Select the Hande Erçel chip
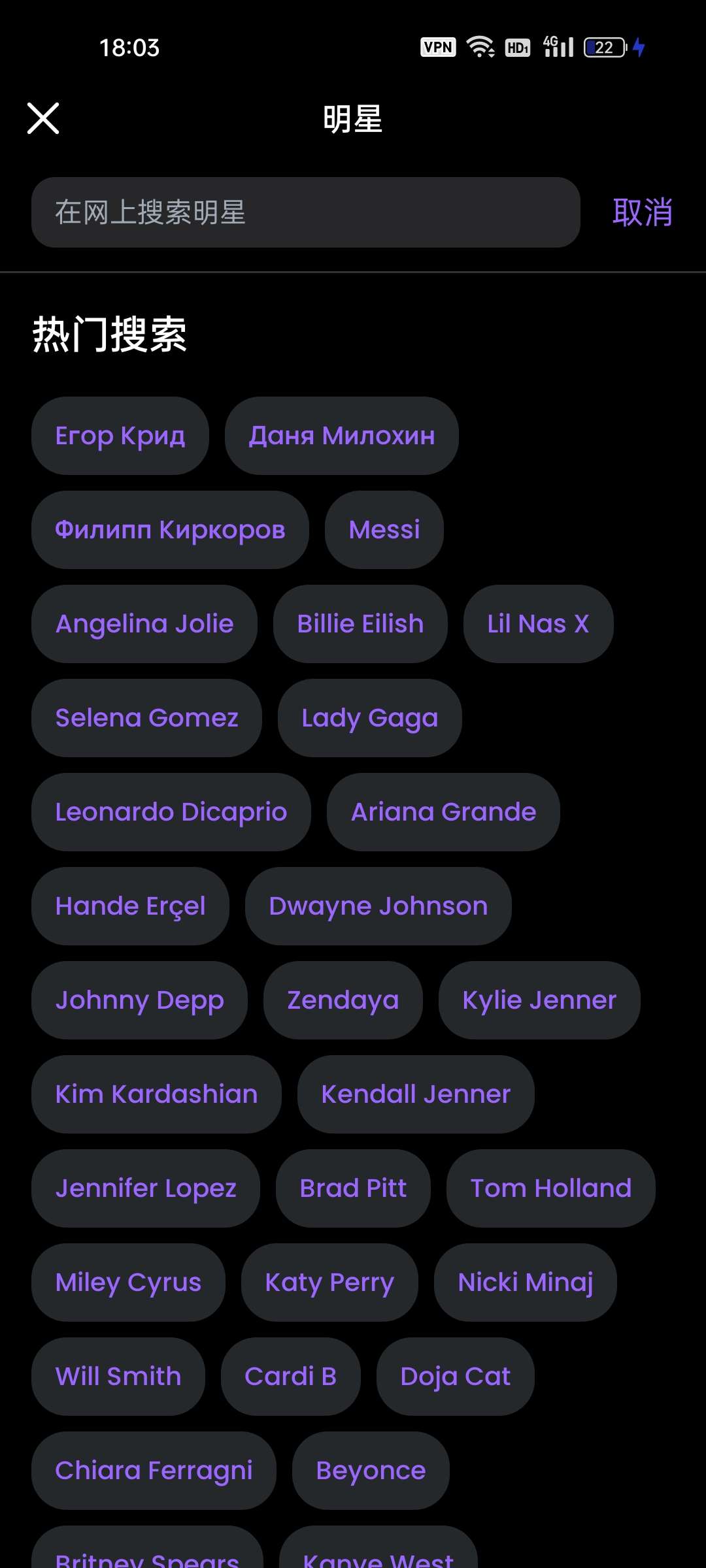 pyautogui.click(x=130, y=906)
